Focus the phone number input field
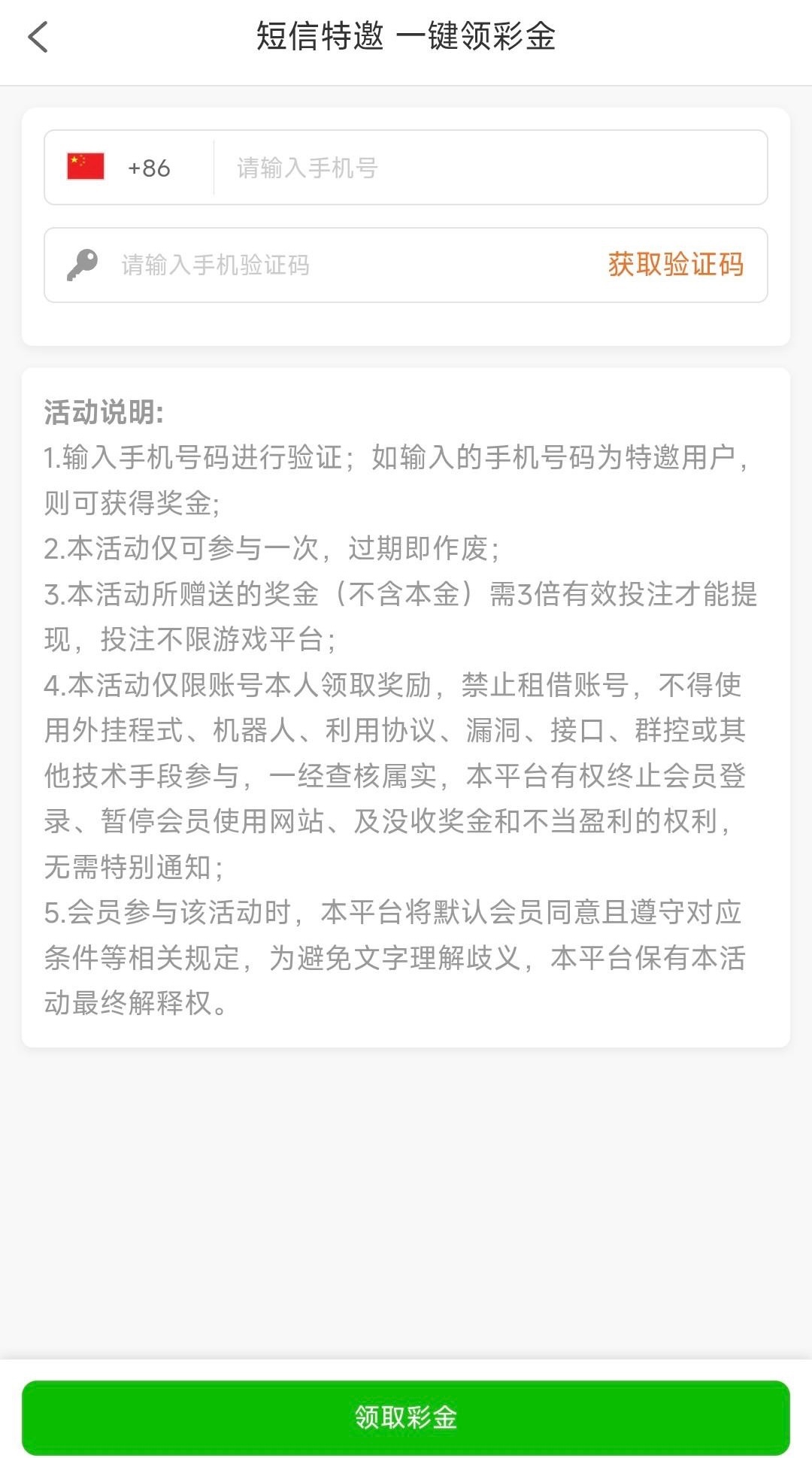The image size is (812, 1458). point(489,168)
